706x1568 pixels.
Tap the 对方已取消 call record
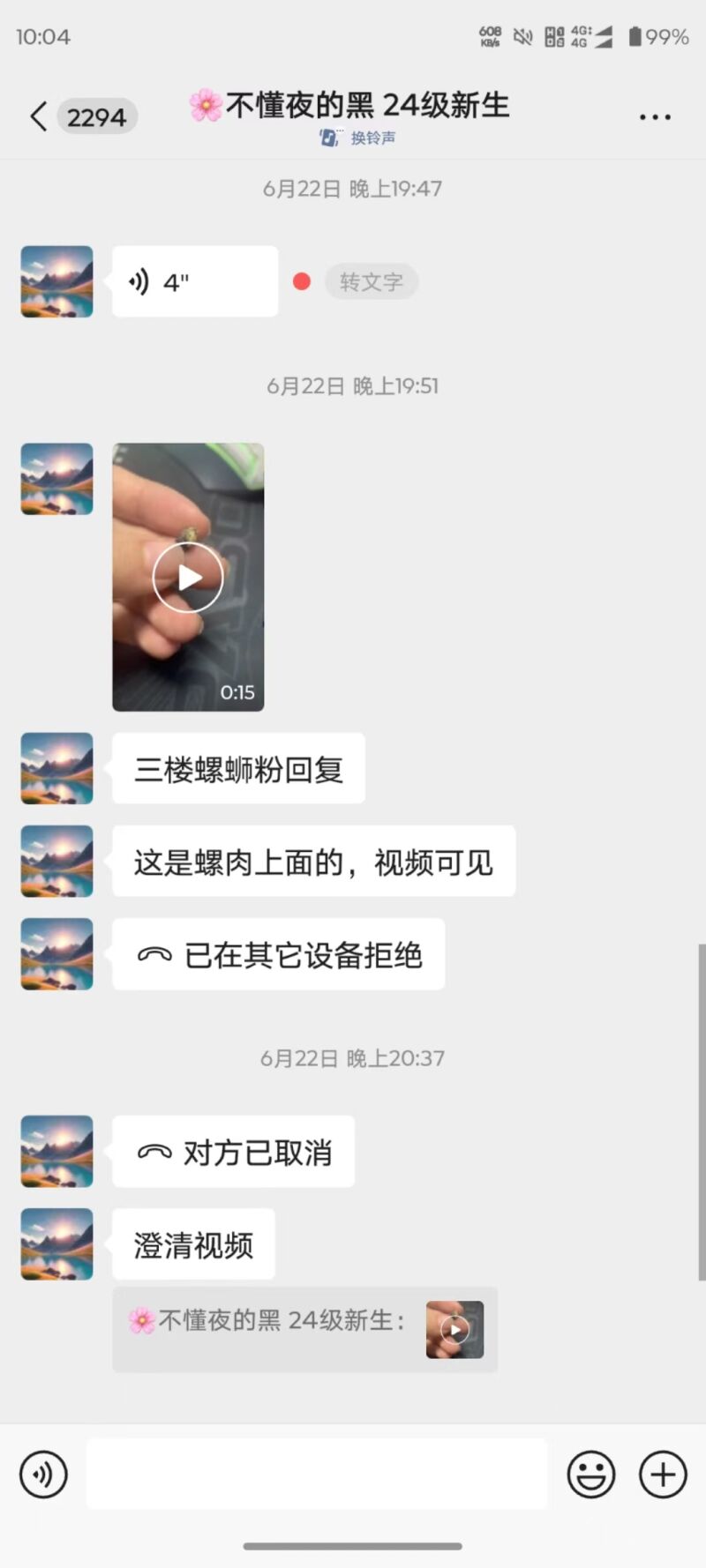(x=234, y=1153)
